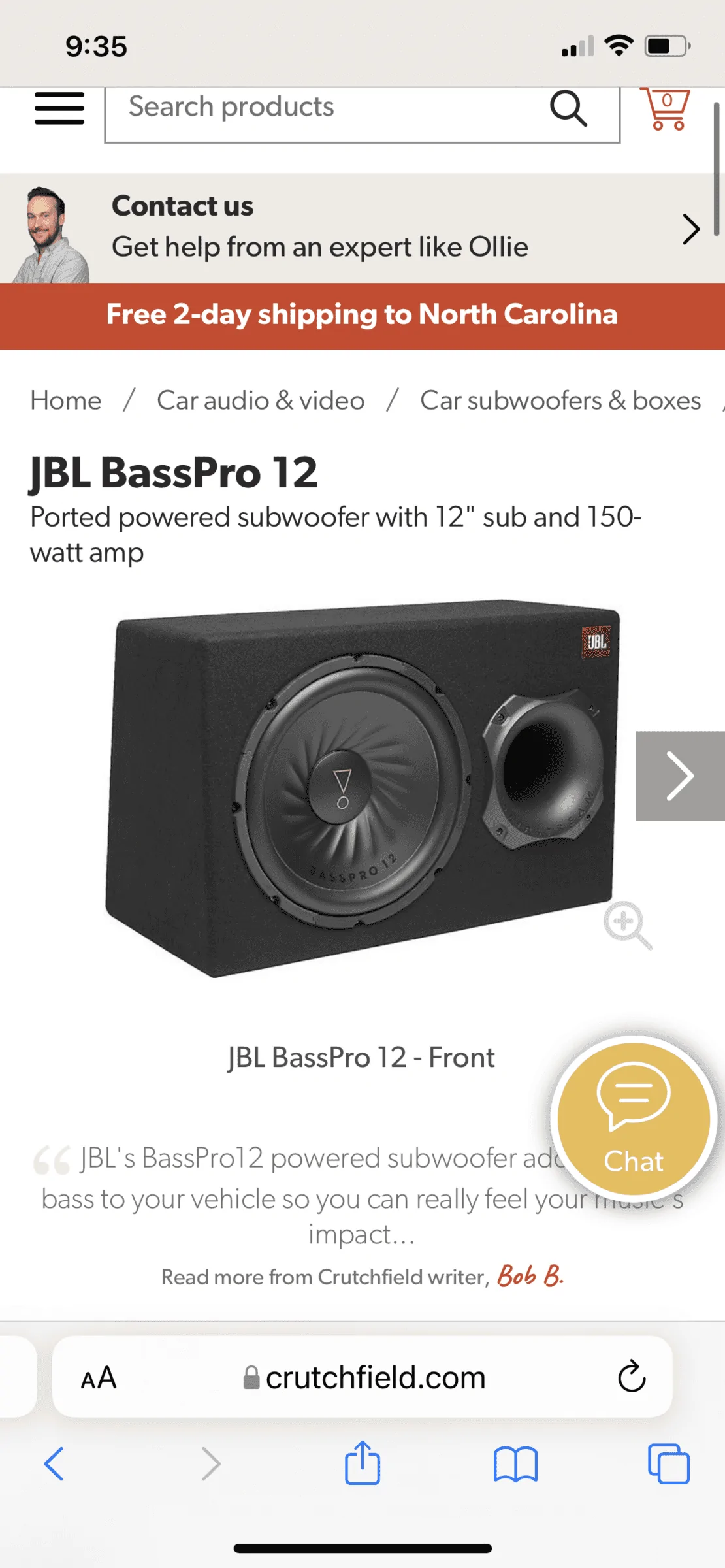Open Car subwoofers & boxes breadcrumb
Screen dimensions: 725x1568
pos(560,400)
